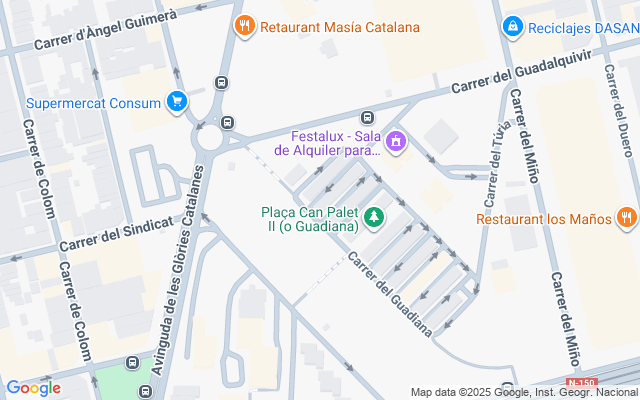Open the Festalux Sala de Alquiler pin

click(x=396, y=143)
